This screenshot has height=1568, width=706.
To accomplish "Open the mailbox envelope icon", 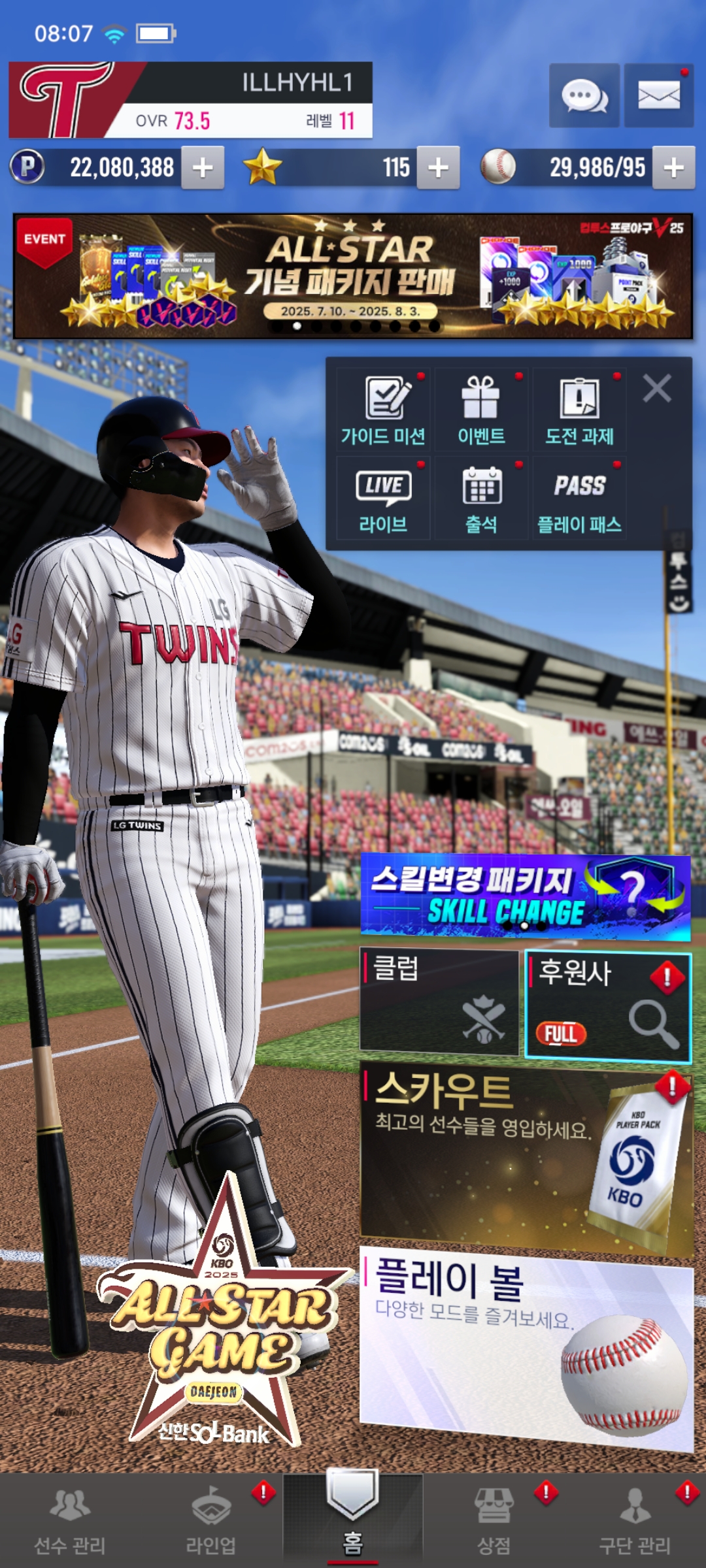I will tap(658, 95).
